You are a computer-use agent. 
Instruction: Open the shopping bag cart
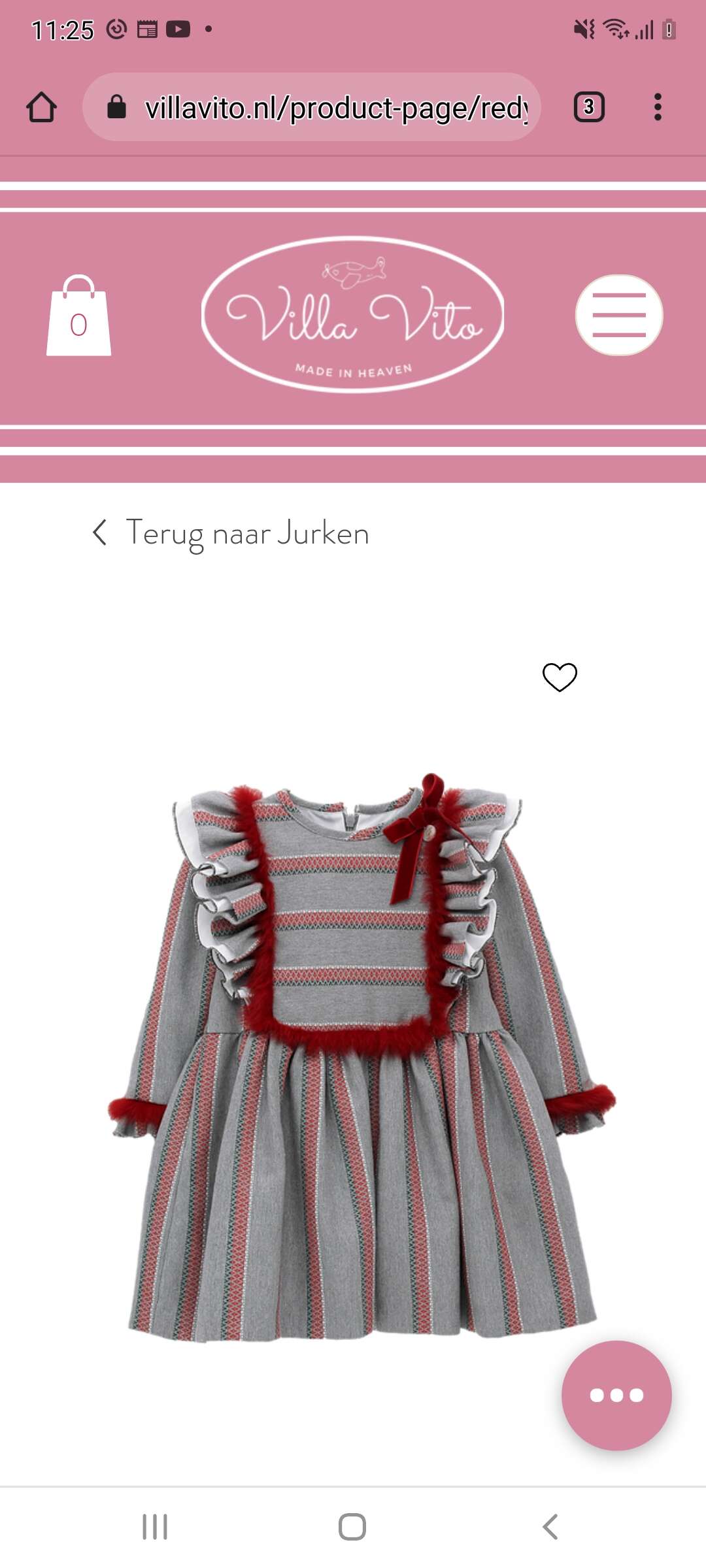tap(78, 316)
